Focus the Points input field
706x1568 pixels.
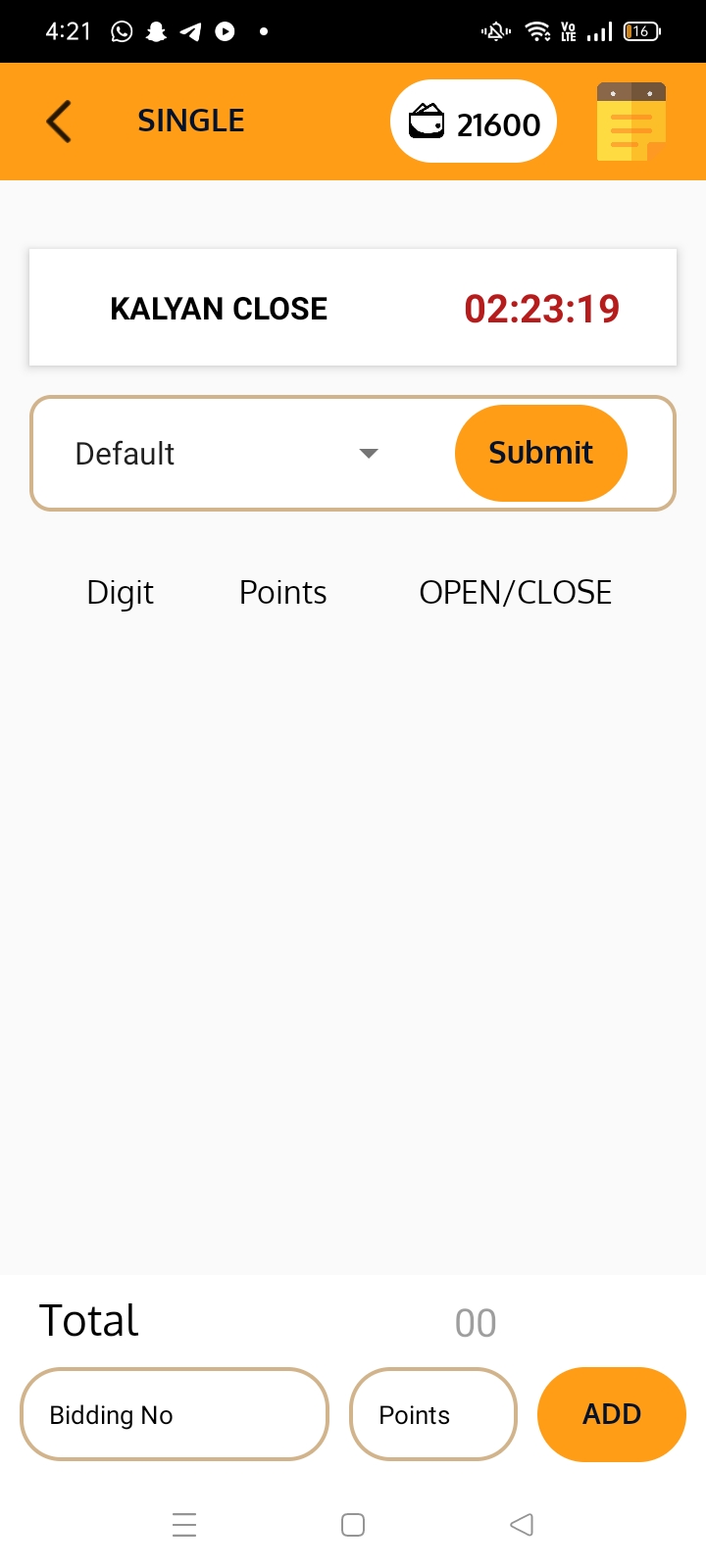(x=432, y=1414)
